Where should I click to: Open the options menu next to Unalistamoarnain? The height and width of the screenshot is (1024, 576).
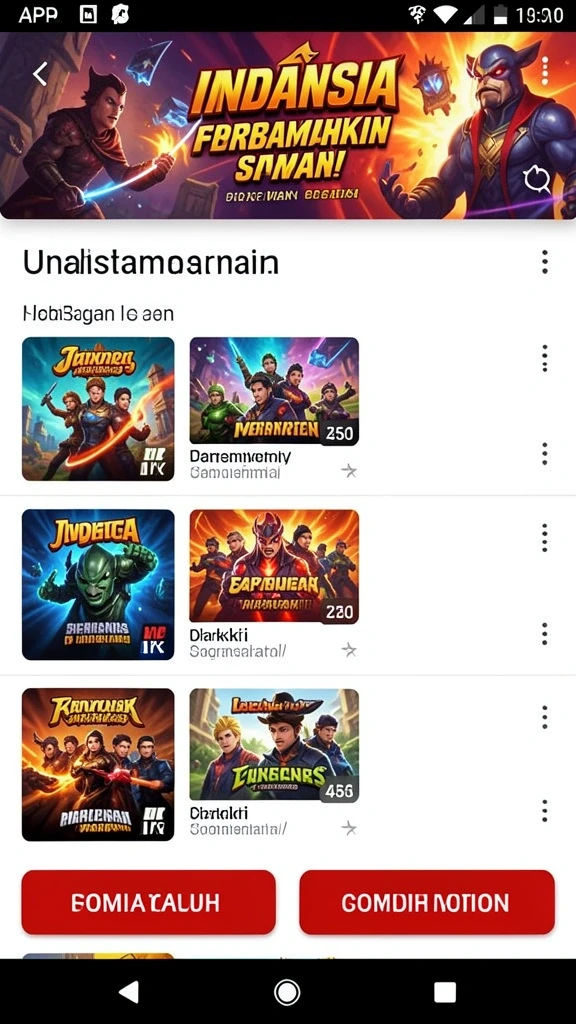pos(545,262)
